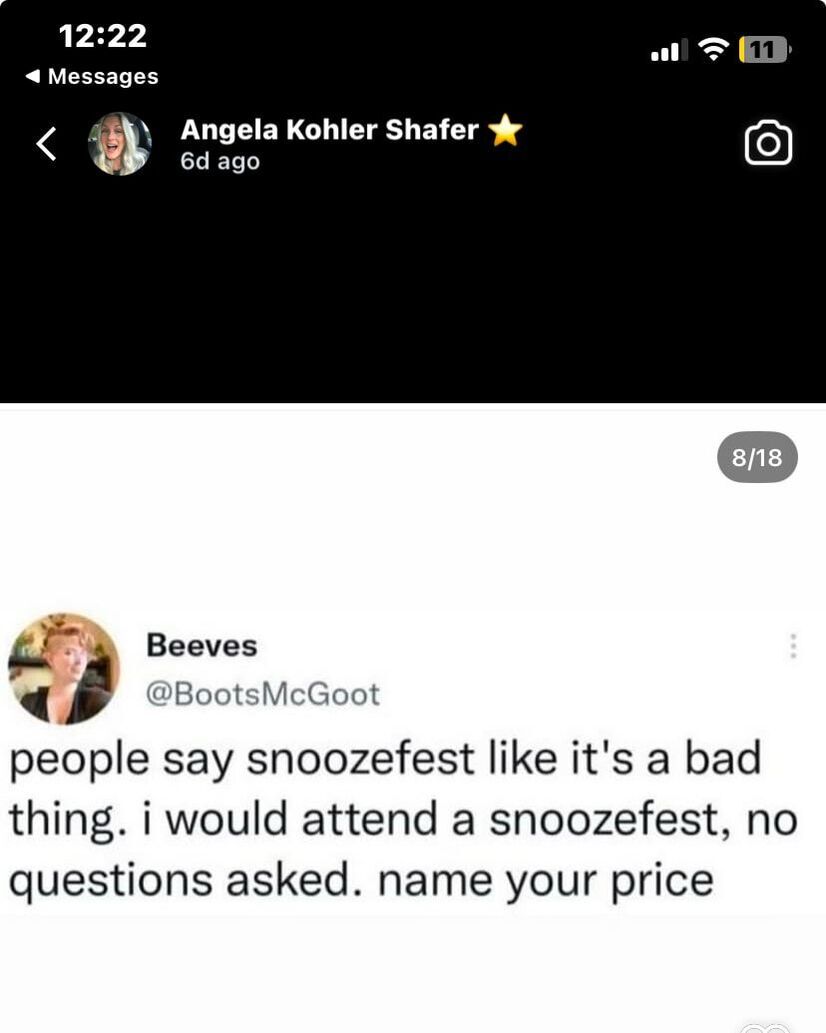Return to Messages app
Viewport: 826px width, 1033px height.
92,76
